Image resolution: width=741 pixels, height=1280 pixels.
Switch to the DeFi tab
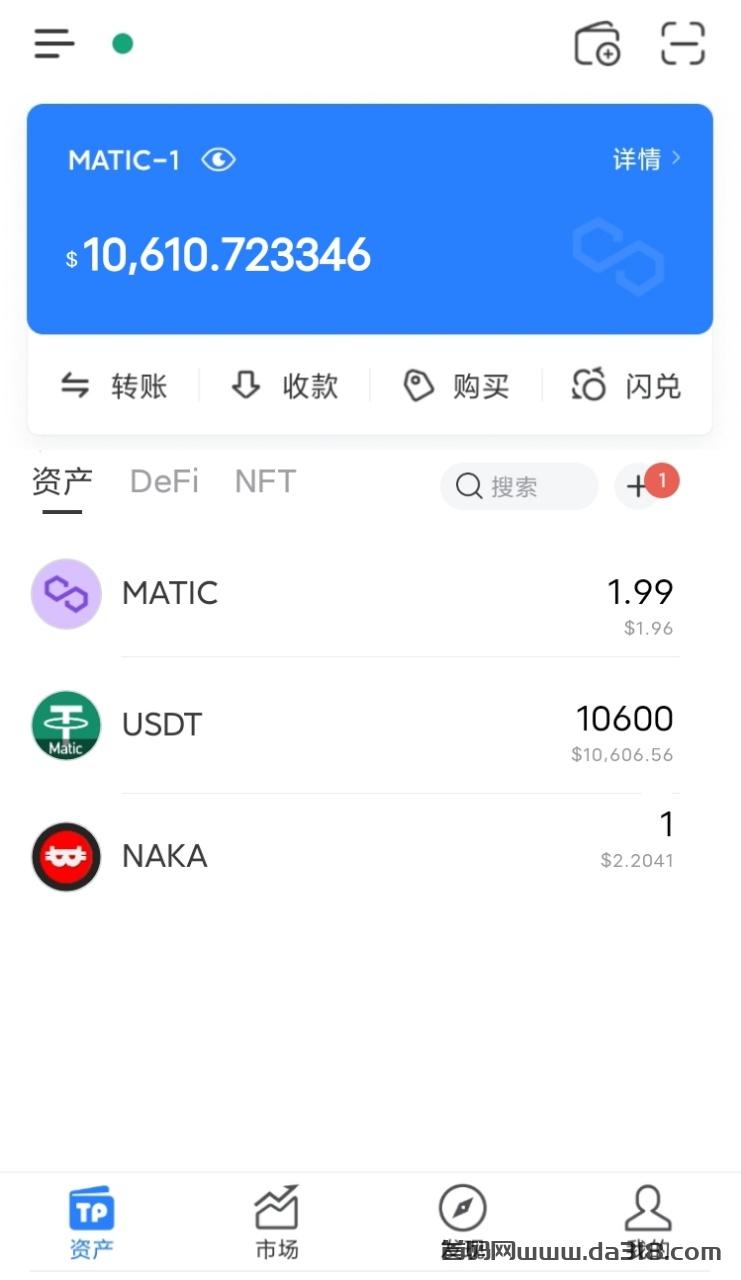164,482
